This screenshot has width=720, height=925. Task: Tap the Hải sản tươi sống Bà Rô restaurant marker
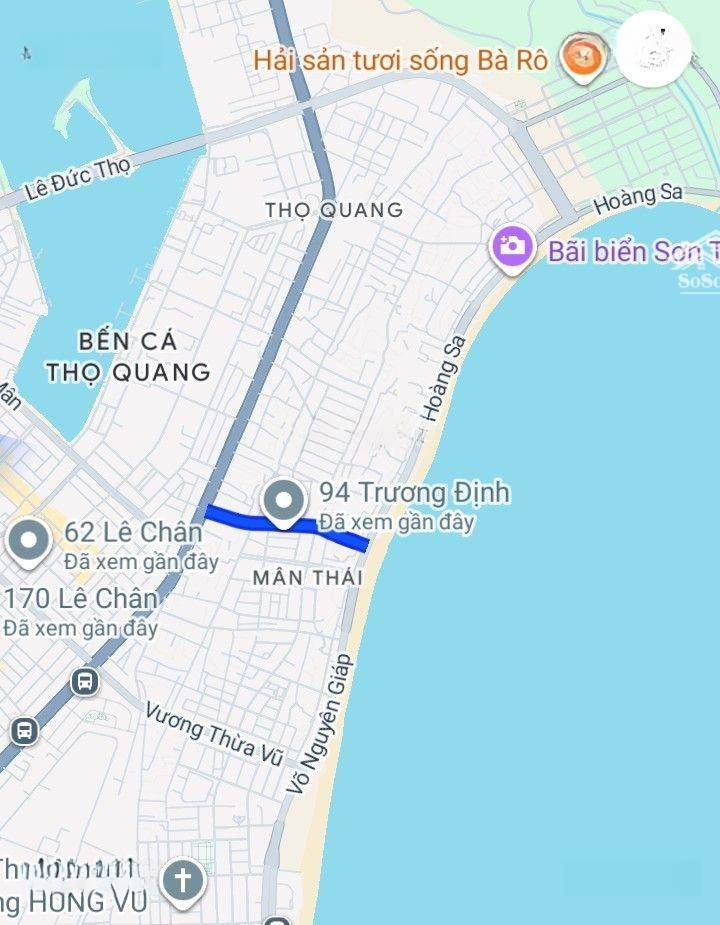pyautogui.click(x=582, y=58)
